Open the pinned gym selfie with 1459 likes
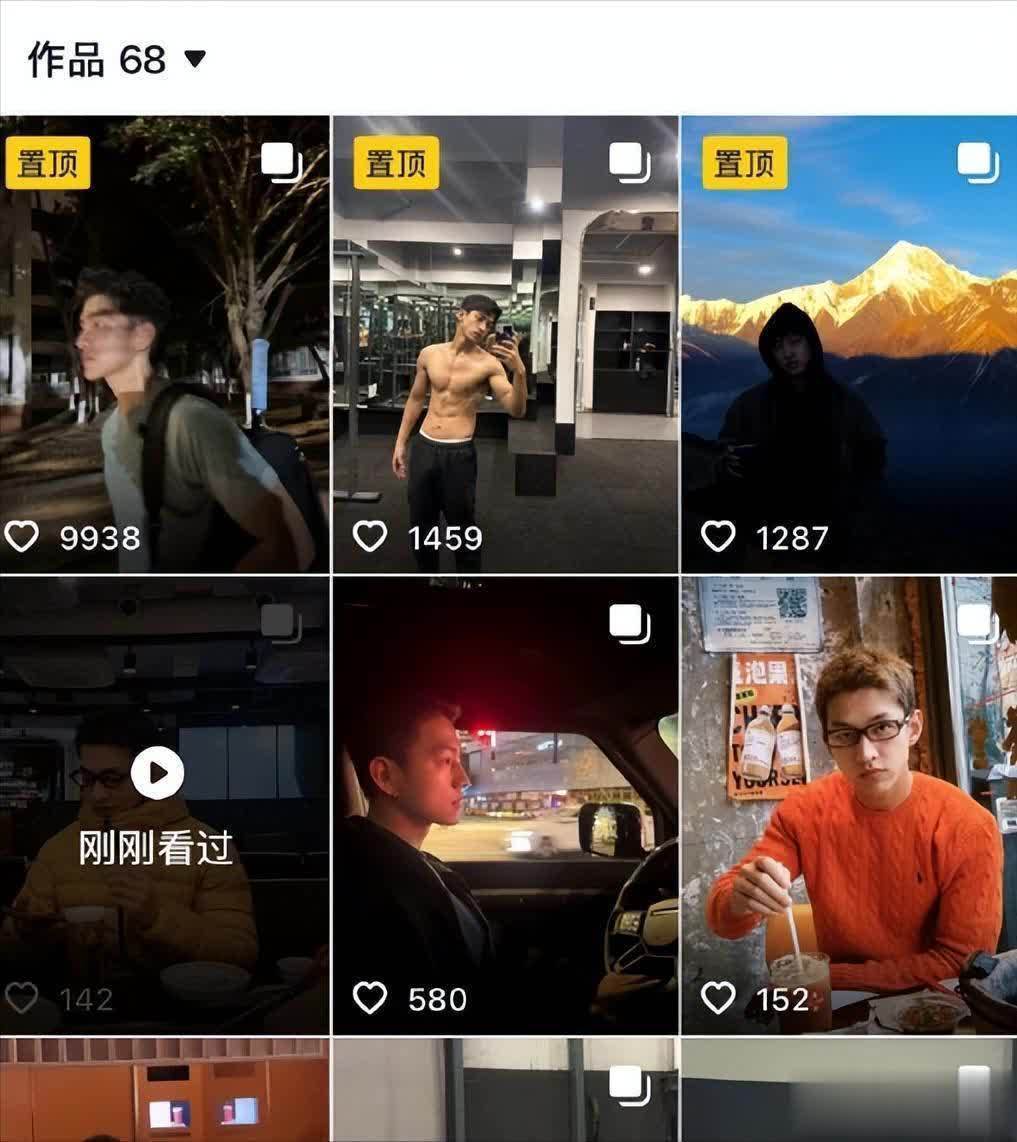1017x1142 pixels. click(505, 345)
